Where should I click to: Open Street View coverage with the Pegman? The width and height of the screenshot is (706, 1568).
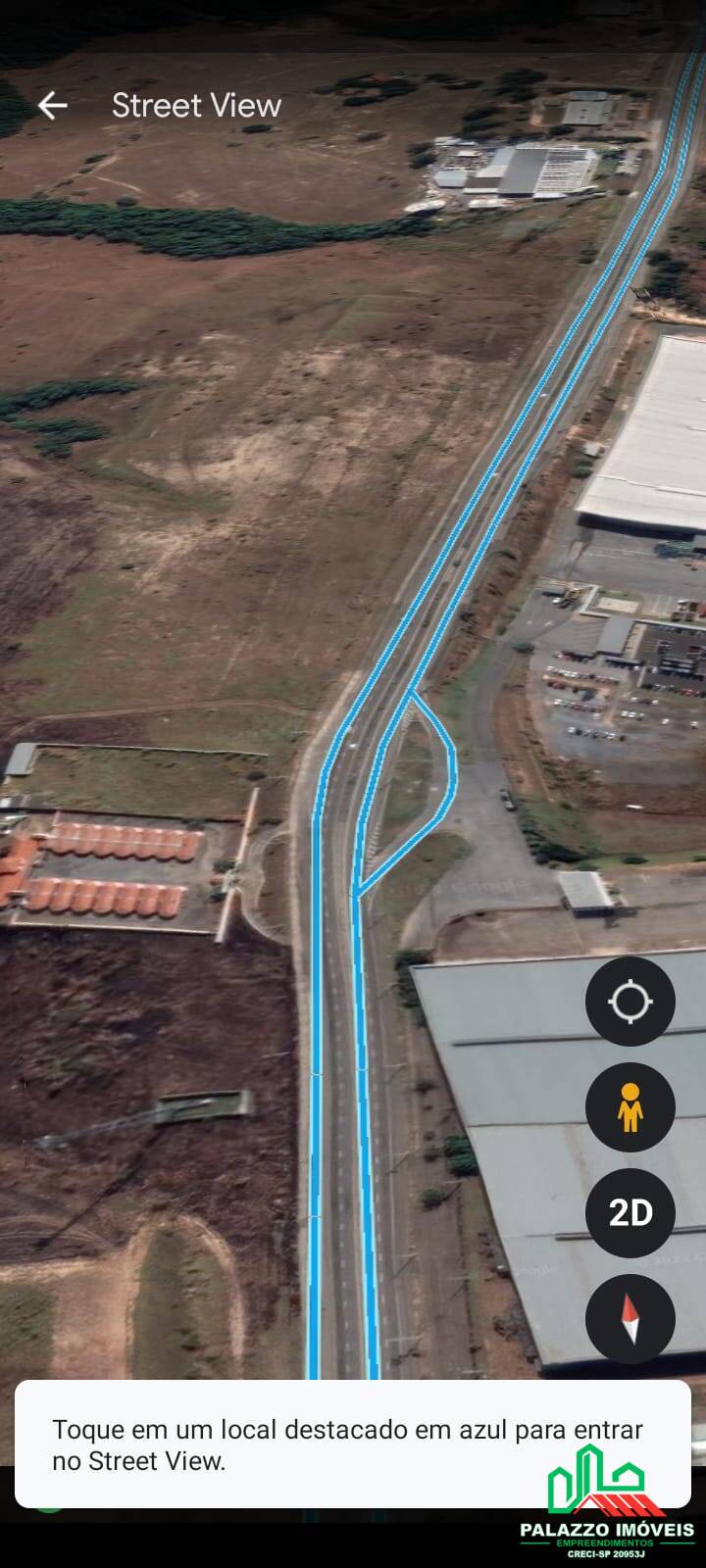(x=629, y=1106)
